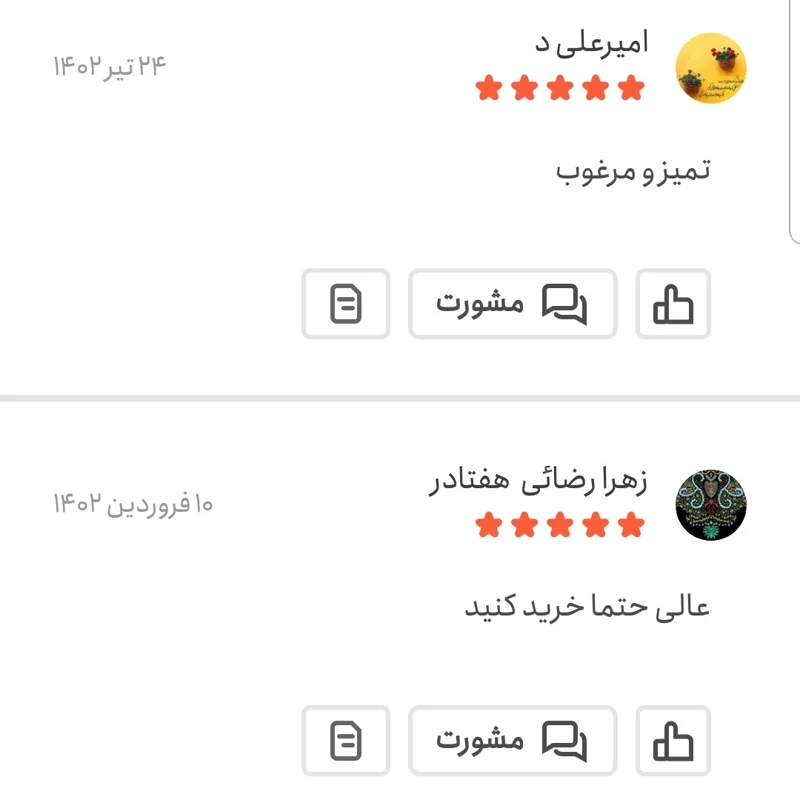Open امیرعلی د's profile picture
This screenshot has height=800, width=800.
(x=712, y=69)
